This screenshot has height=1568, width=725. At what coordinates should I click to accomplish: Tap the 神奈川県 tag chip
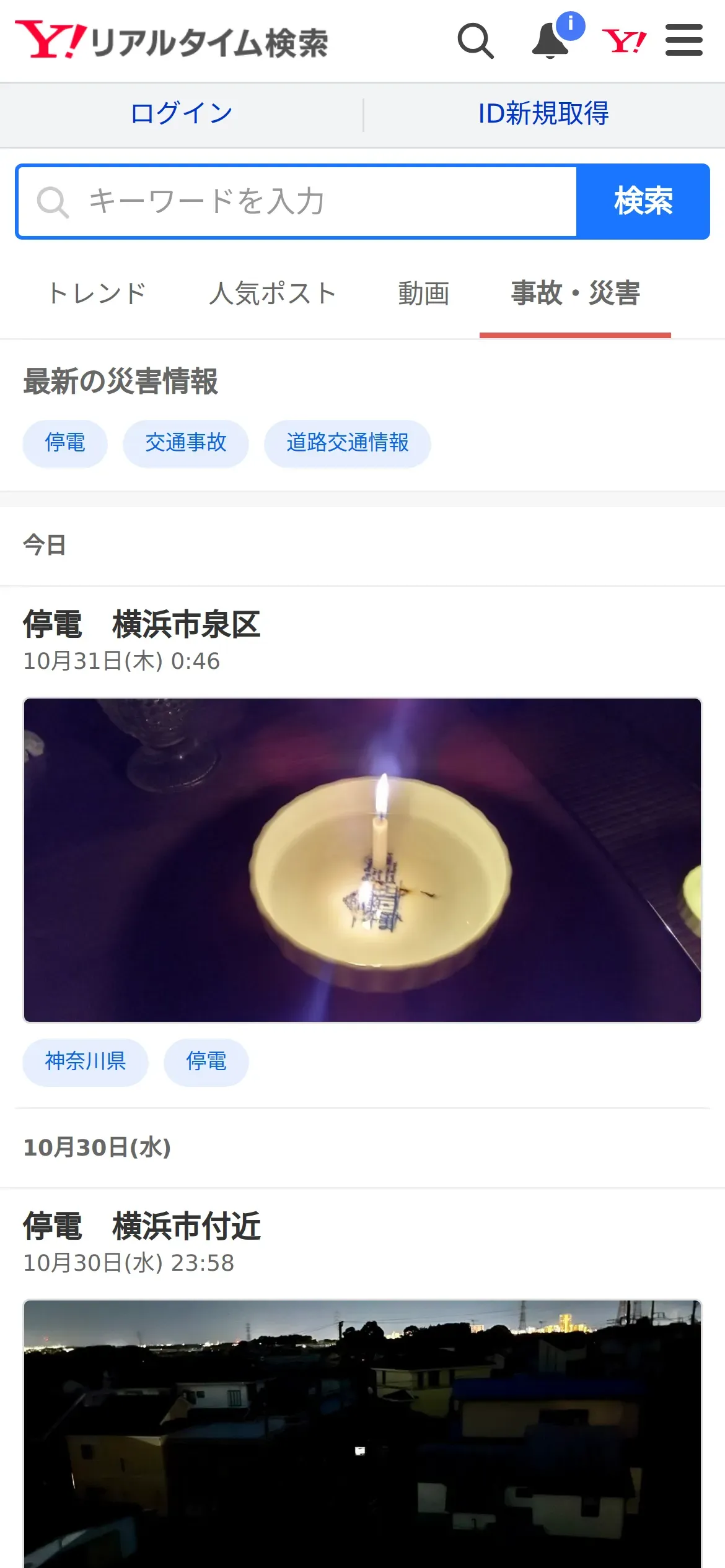[86, 1062]
